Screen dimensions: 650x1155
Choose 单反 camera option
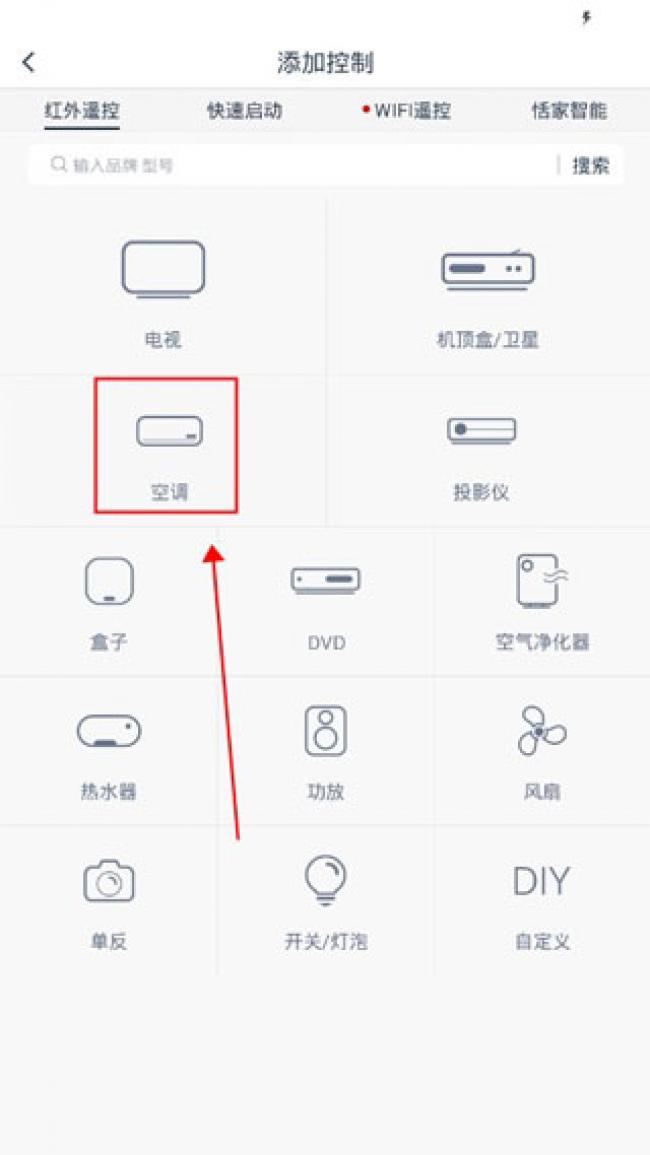coord(108,900)
